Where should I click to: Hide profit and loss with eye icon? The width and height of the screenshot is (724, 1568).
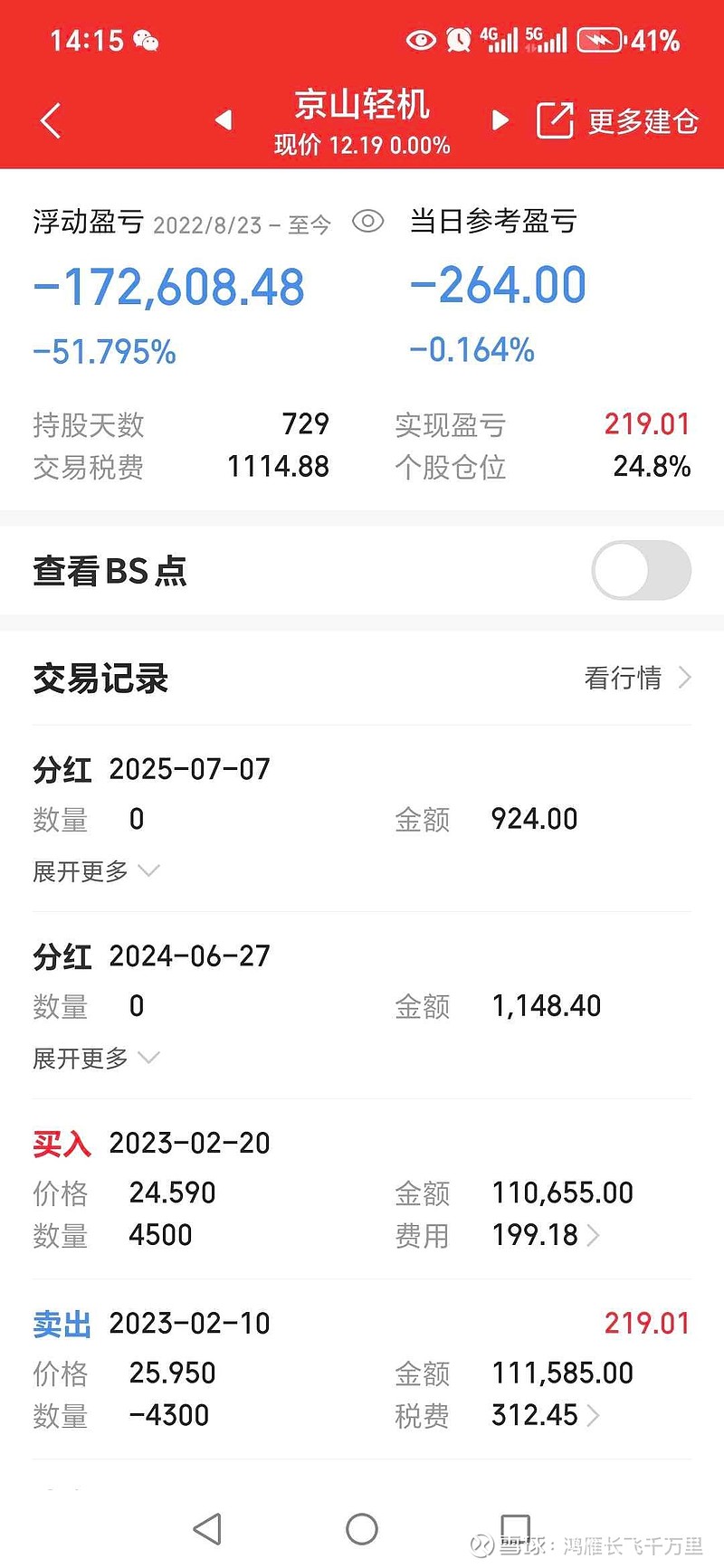tap(368, 221)
